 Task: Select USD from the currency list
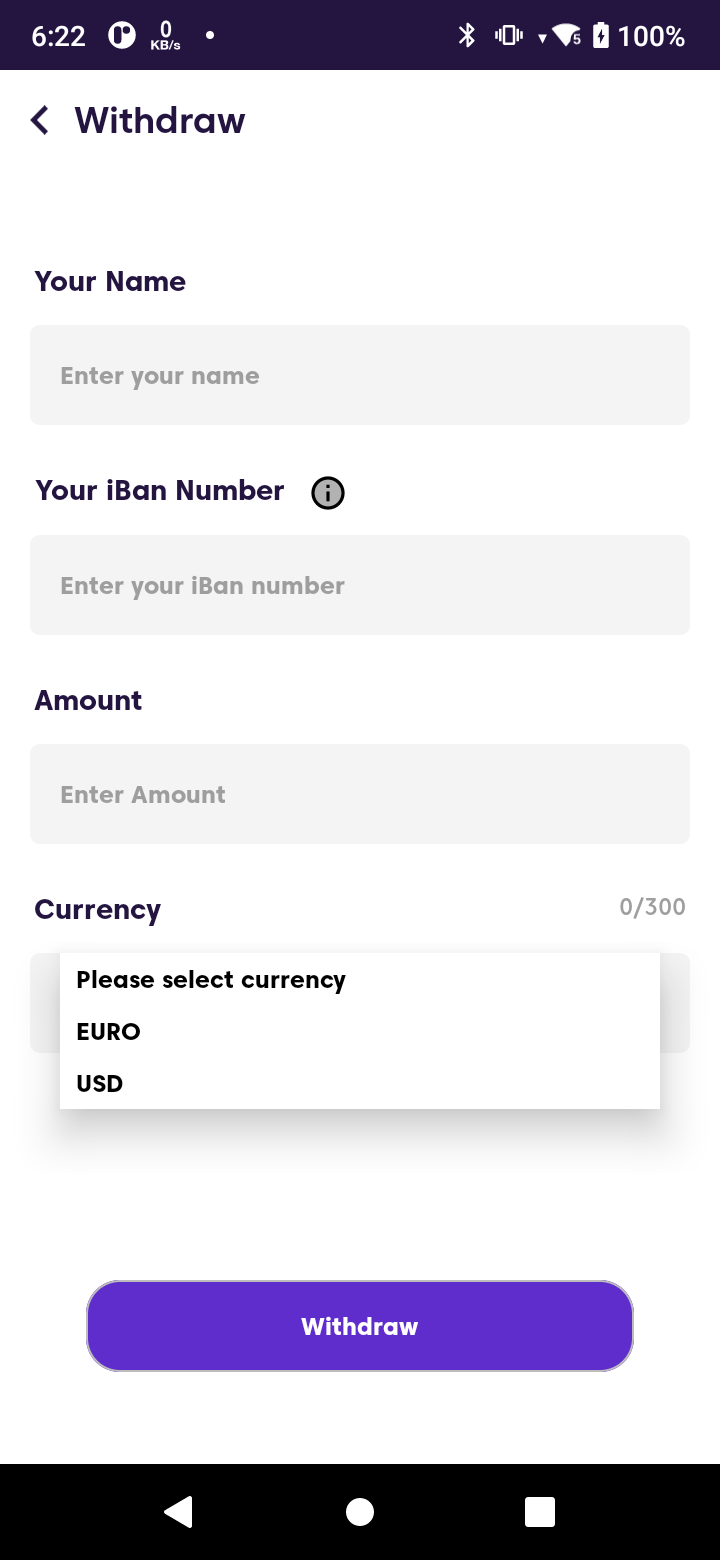(360, 1084)
